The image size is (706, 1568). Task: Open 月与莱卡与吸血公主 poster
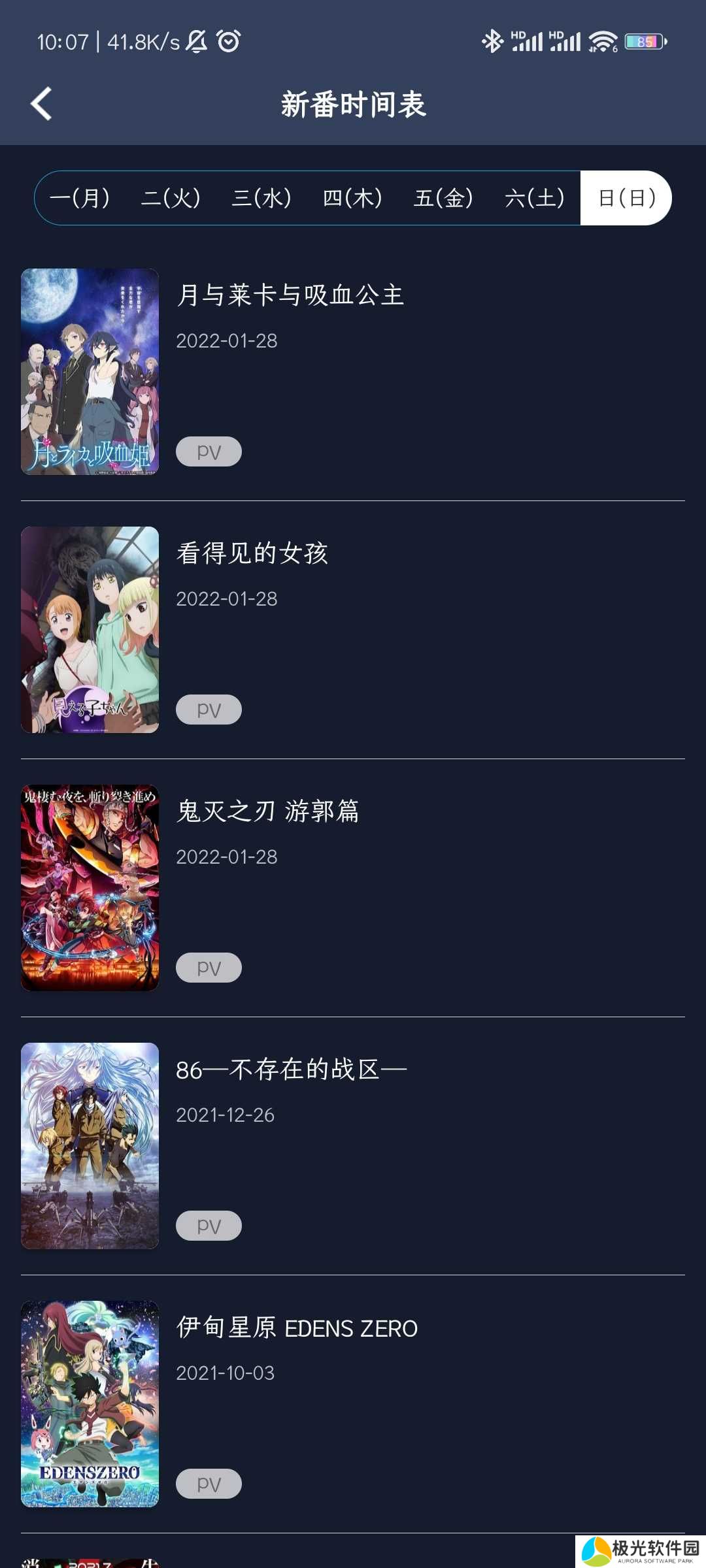click(90, 371)
